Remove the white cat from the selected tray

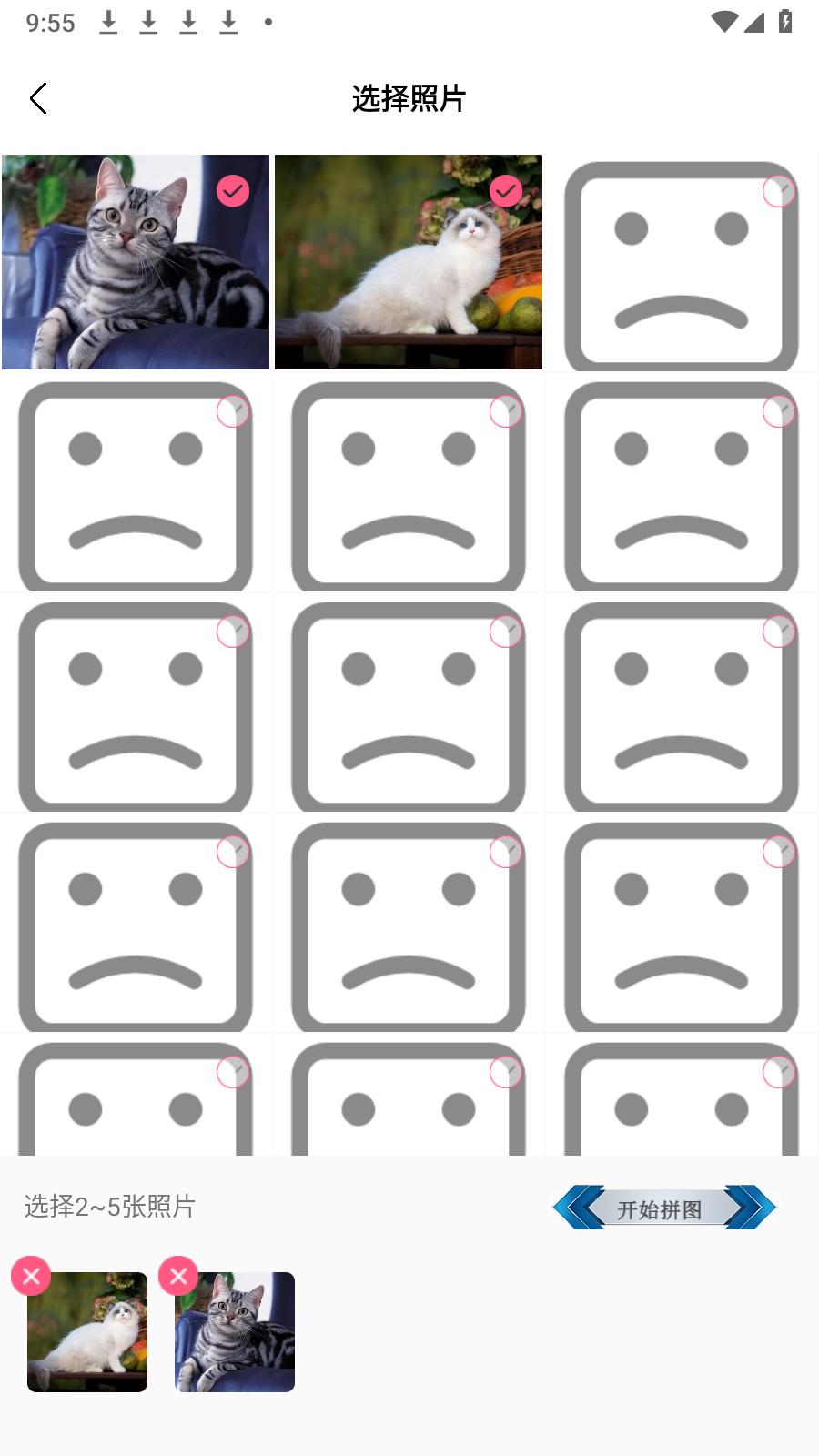point(31,1276)
